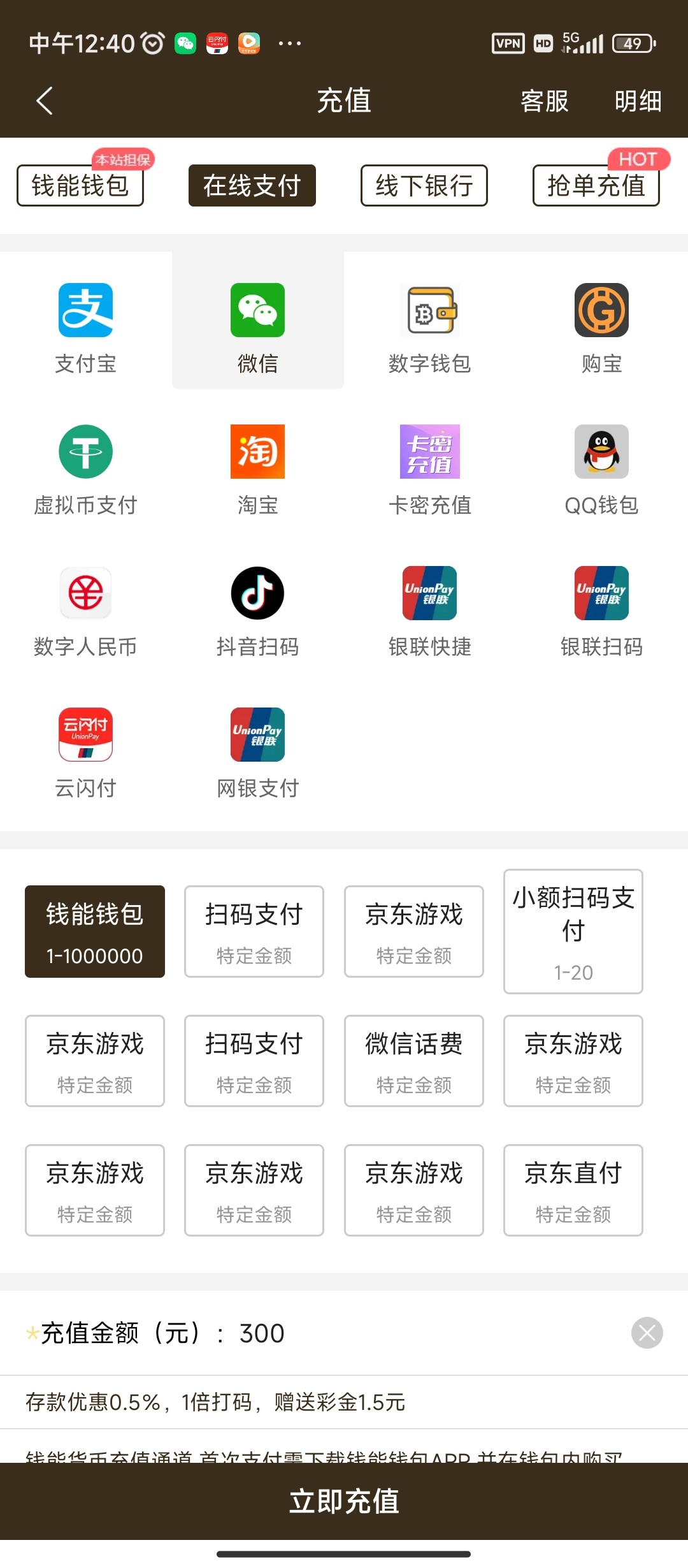Pick the 微信话费 channel
The image size is (688, 1568).
pyautogui.click(x=414, y=1061)
